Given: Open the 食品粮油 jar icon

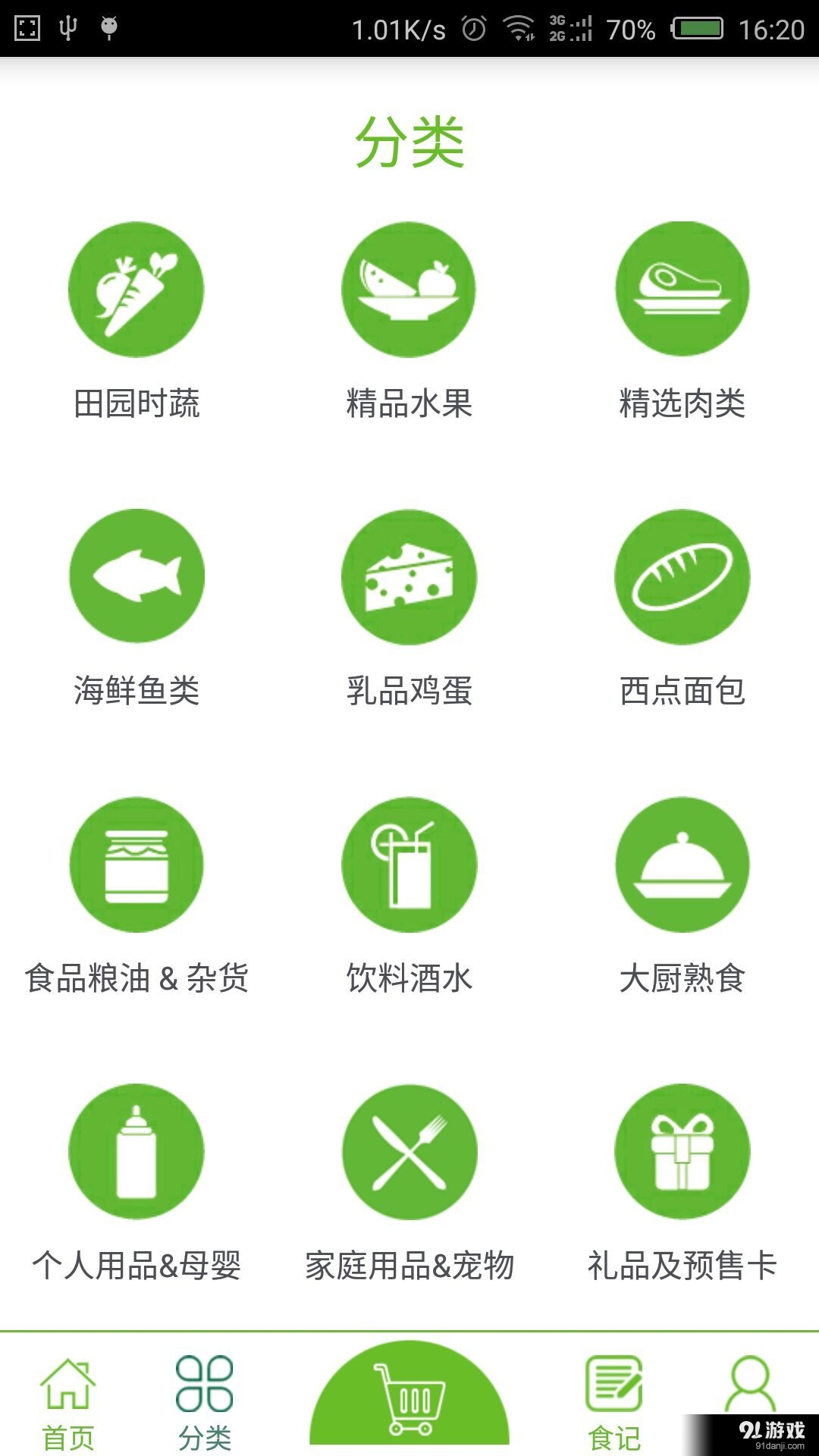Looking at the screenshot, I should click(136, 864).
